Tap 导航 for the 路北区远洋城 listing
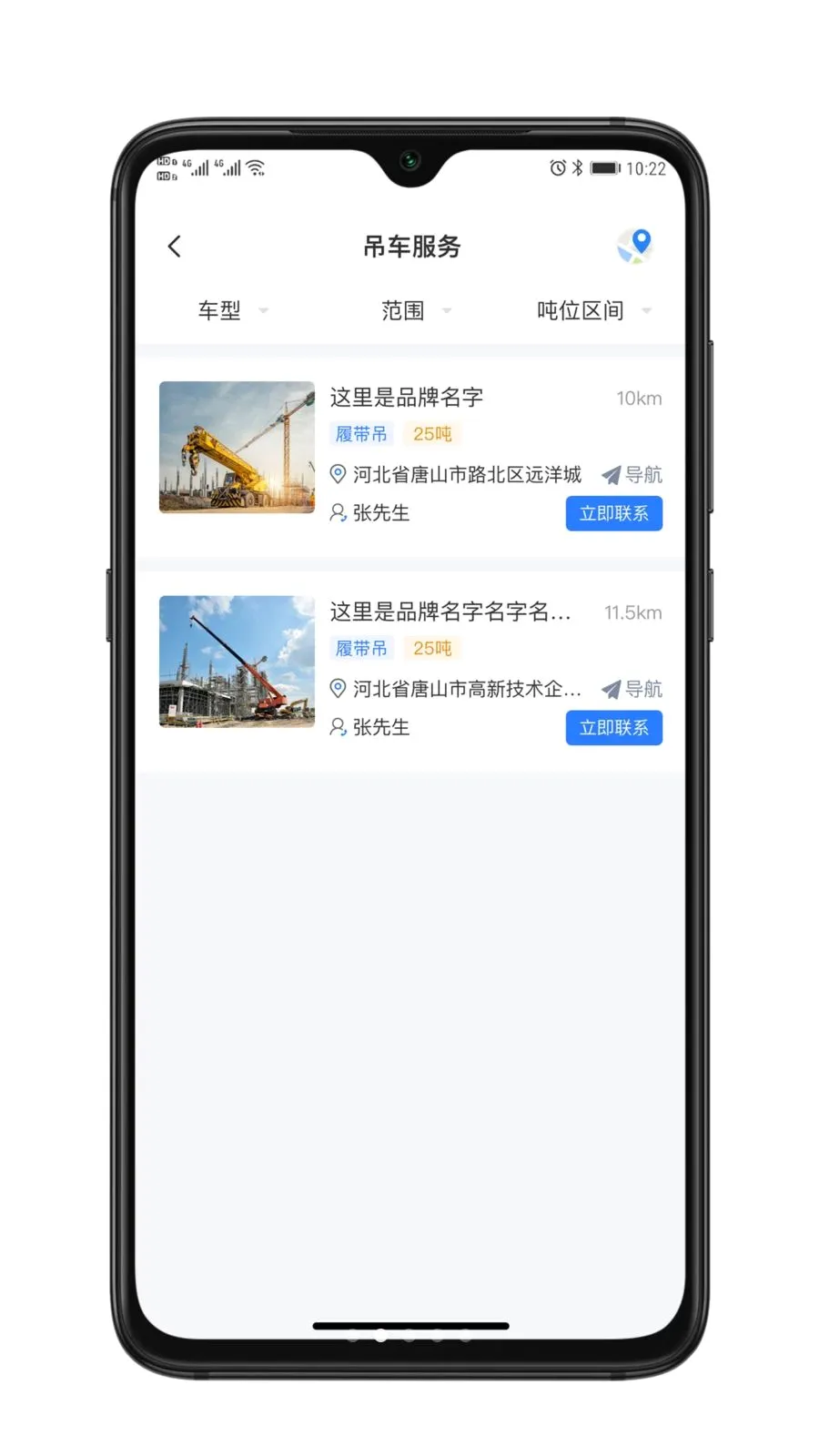 coord(632,475)
